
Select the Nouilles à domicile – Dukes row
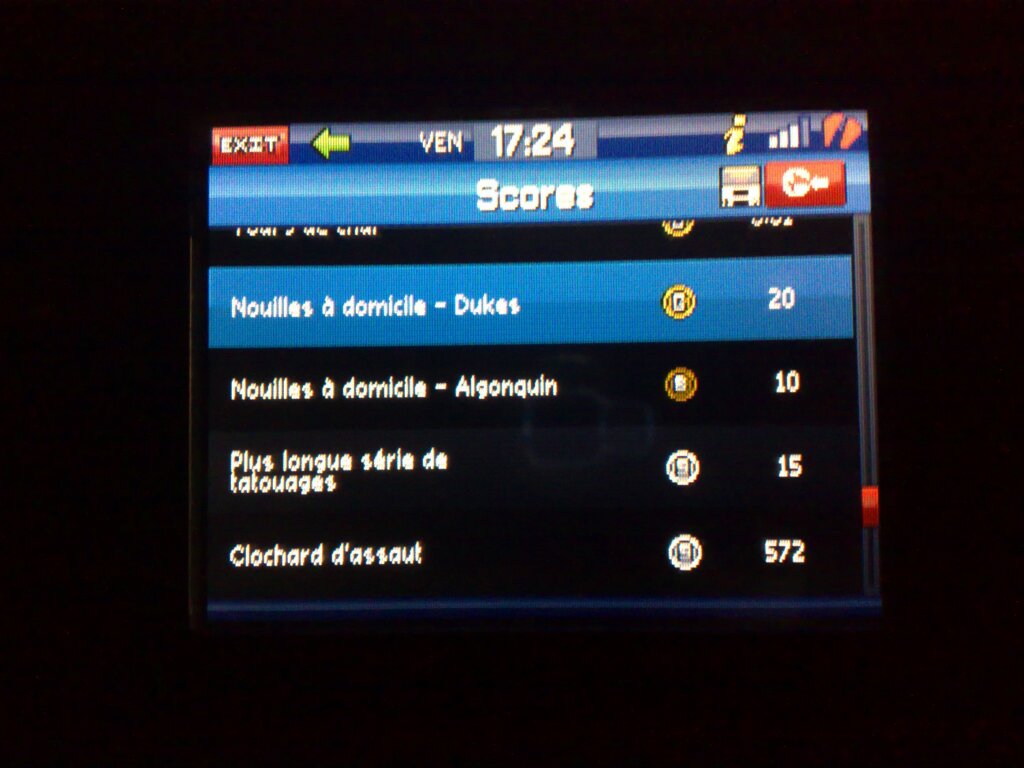pyautogui.click(x=530, y=303)
